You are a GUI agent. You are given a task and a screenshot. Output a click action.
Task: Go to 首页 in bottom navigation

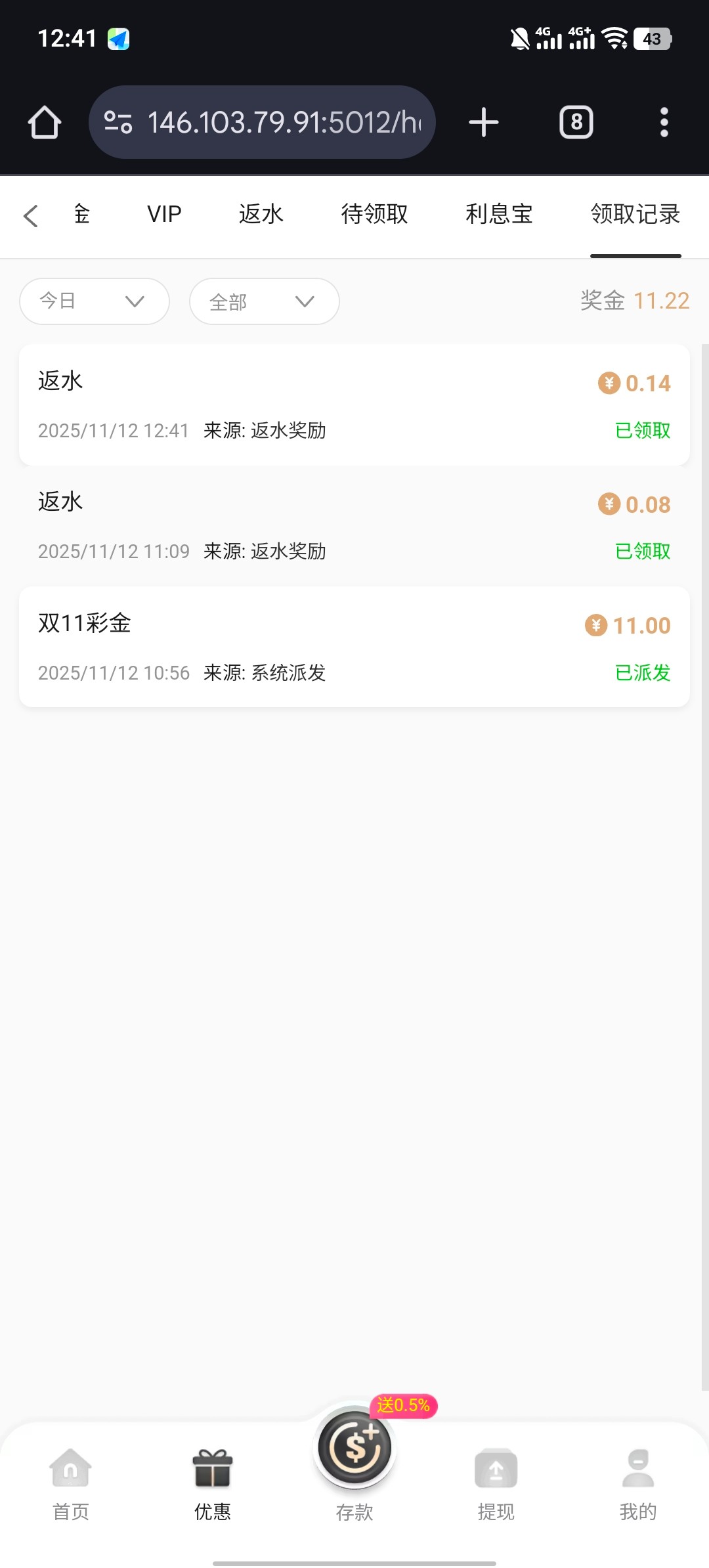[x=71, y=1485]
